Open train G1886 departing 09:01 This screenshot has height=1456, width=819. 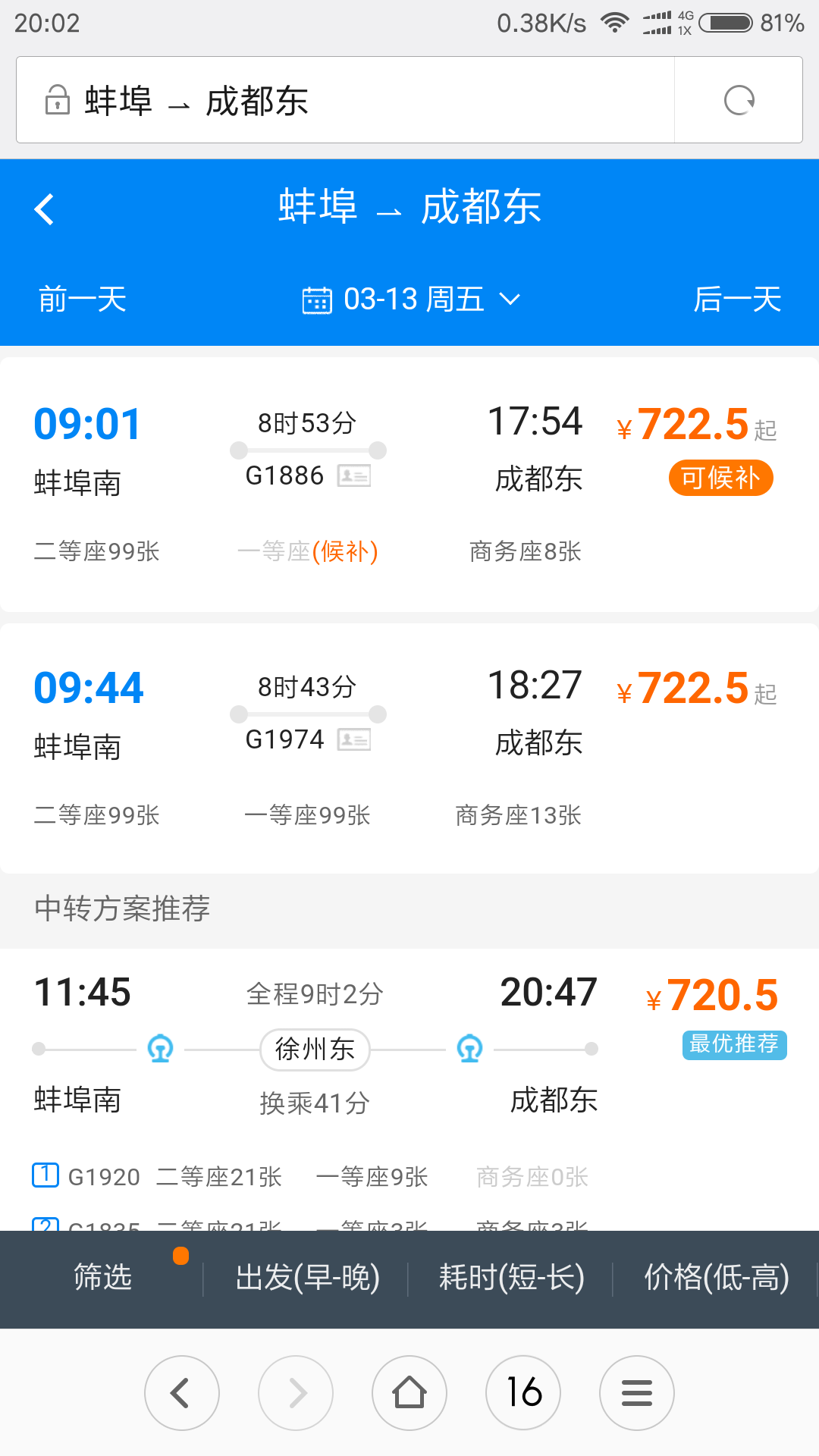pyautogui.click(x=409, y=484)
